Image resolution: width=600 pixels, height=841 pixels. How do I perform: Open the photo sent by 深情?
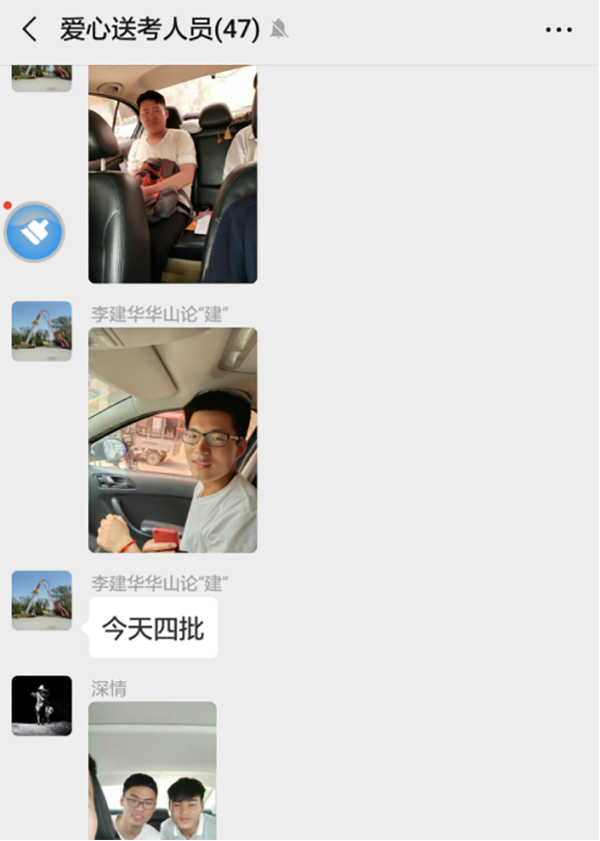(152, 770)
